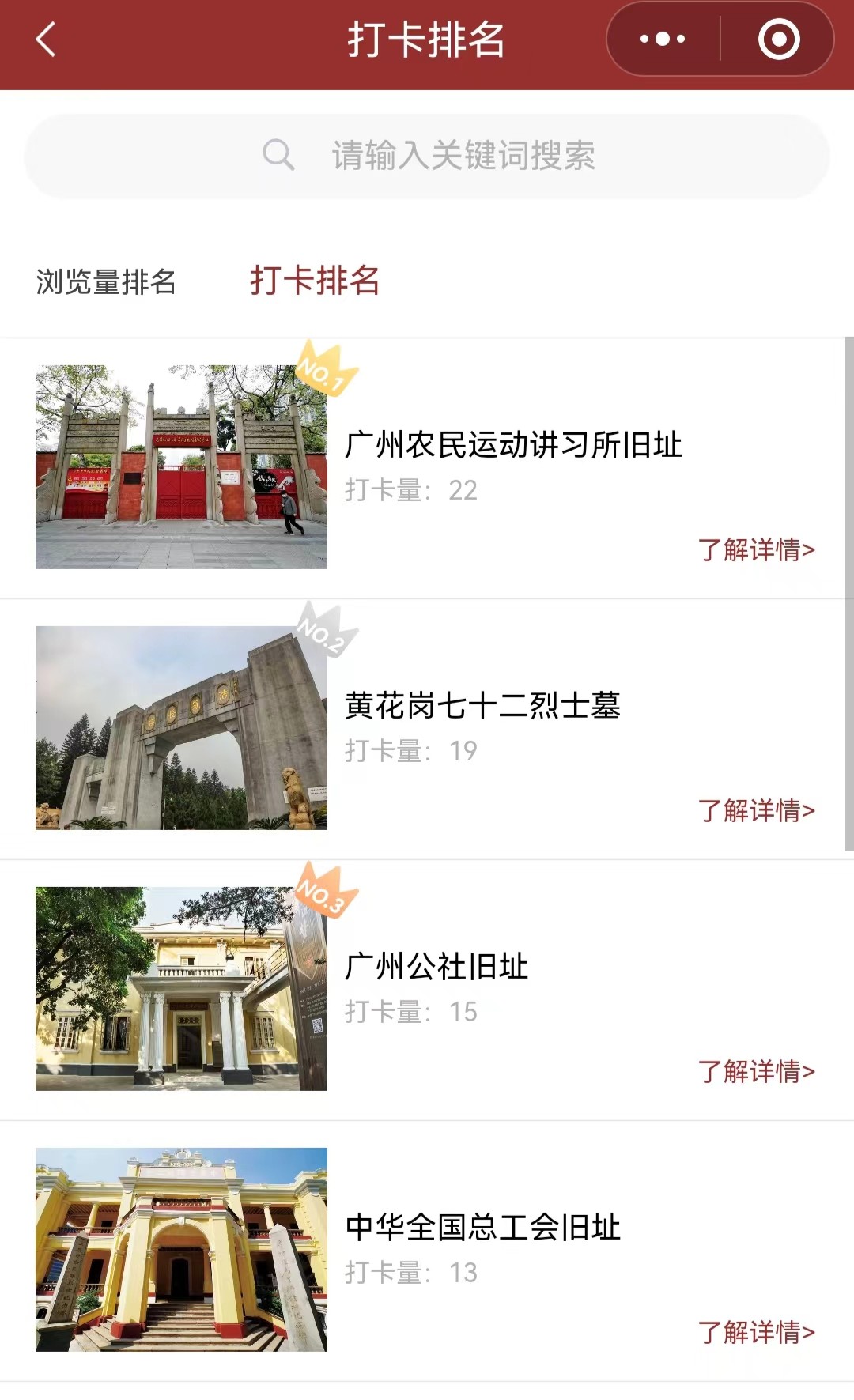Screen dimensions: 854x1400
Task: View details for 黄花岗七十二烈士墓
Action: point(756,810)
